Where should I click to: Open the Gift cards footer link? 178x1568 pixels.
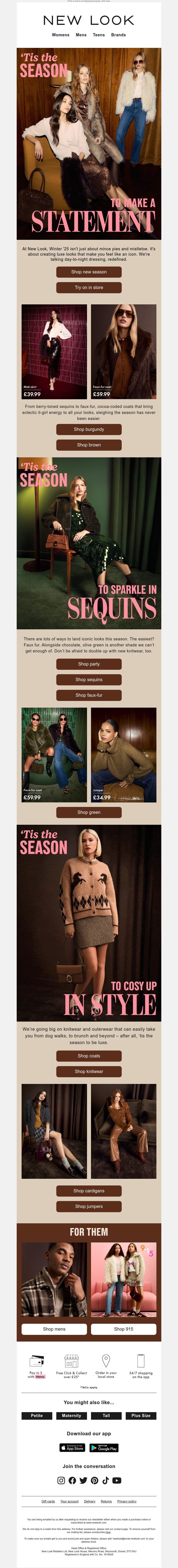click(x=48, y=1501)
